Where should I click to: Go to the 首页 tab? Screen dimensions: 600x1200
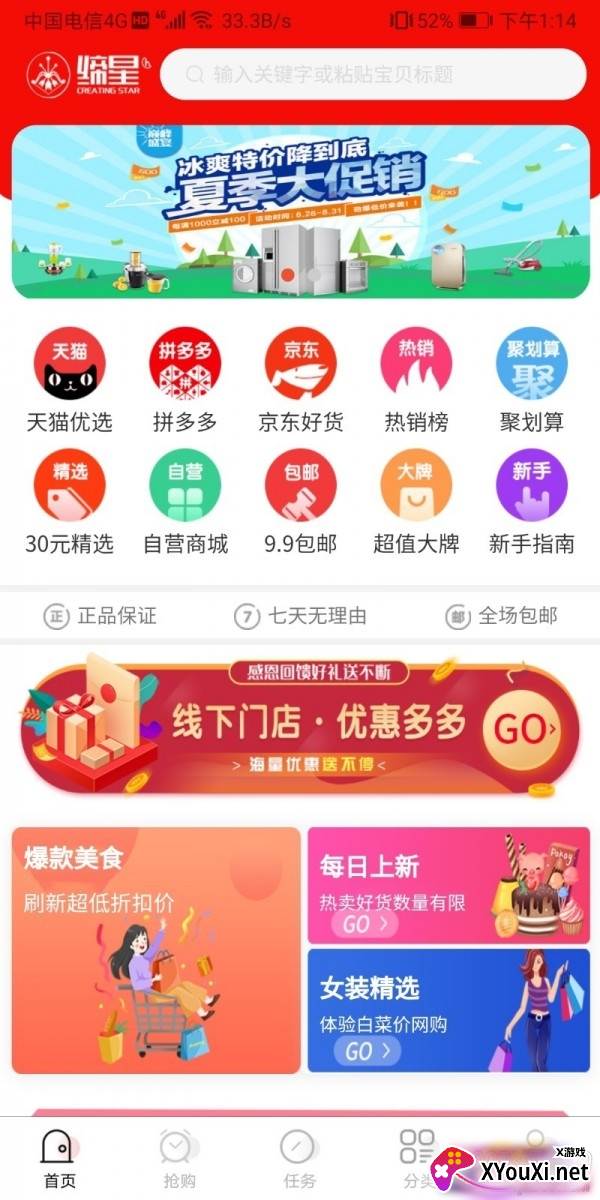pos(60,1159)
